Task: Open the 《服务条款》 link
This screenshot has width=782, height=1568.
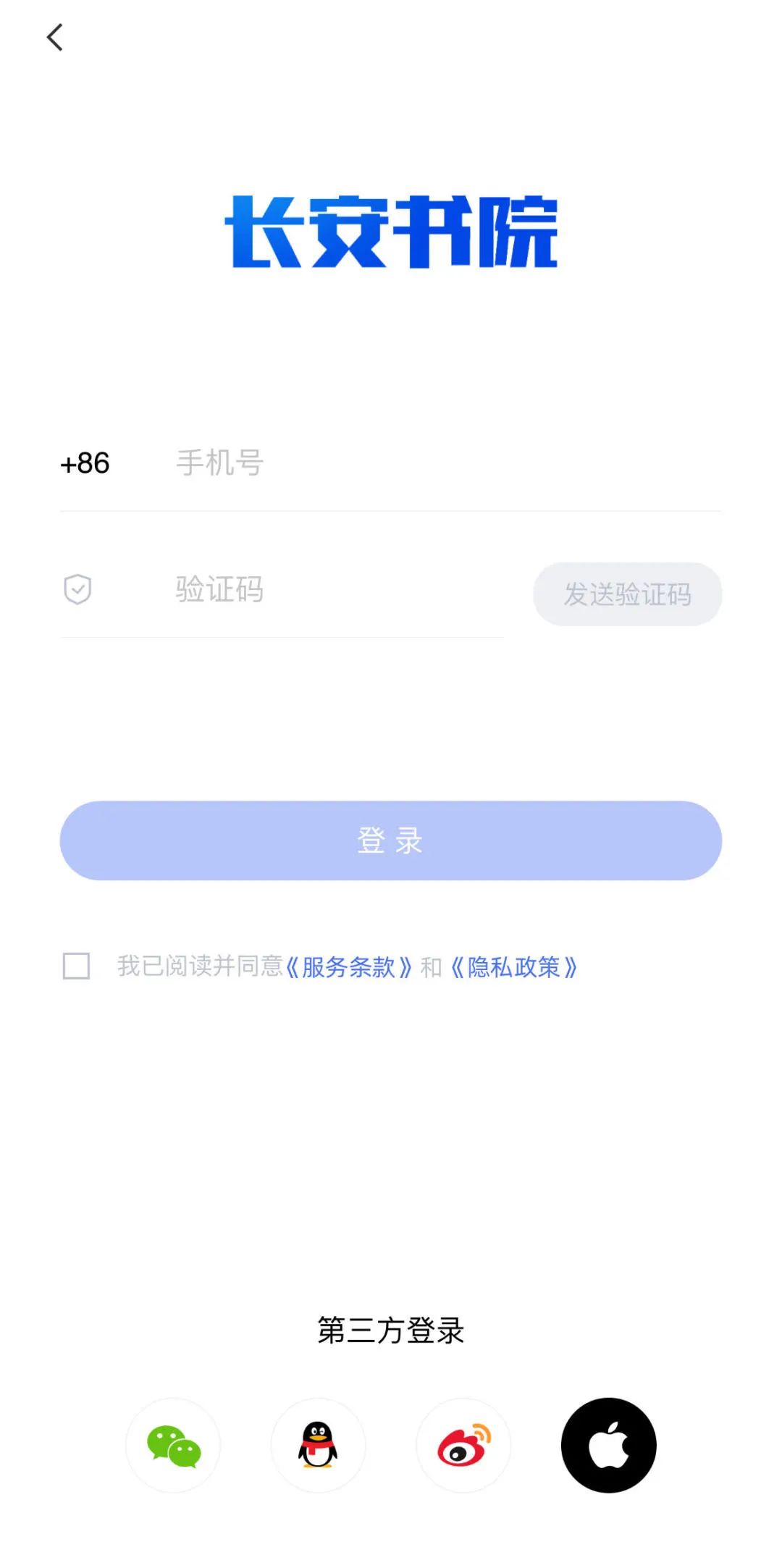Action: point(349,967)
